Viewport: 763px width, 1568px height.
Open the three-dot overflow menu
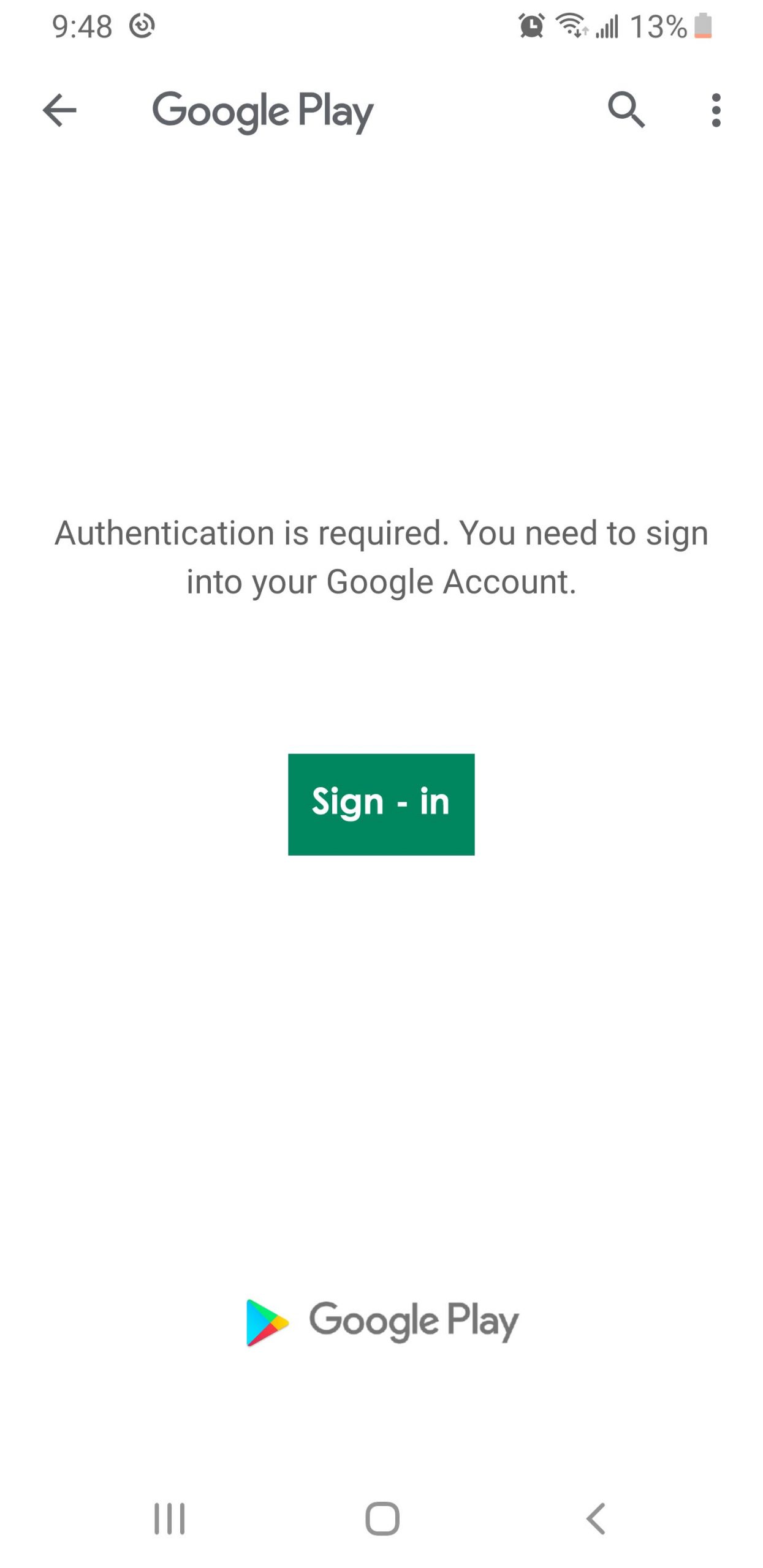click(x=716, y=111)
